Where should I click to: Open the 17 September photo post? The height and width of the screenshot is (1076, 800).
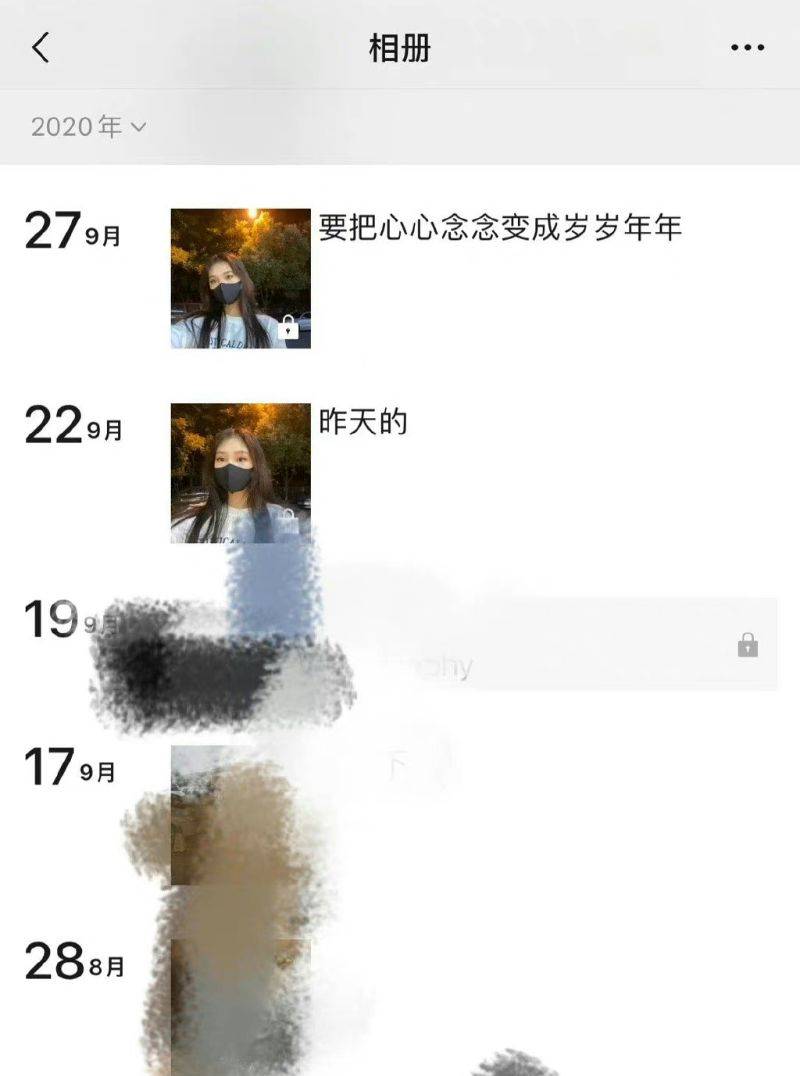240,815
